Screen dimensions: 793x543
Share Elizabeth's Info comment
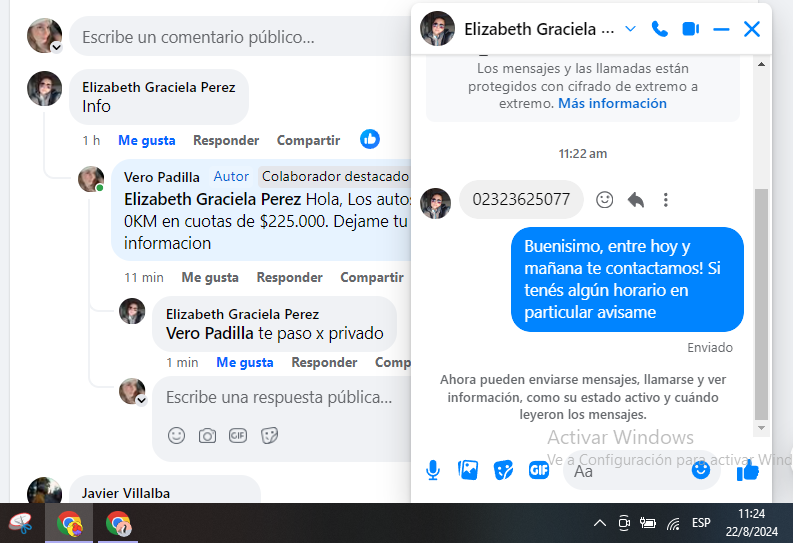coord(308,140)
